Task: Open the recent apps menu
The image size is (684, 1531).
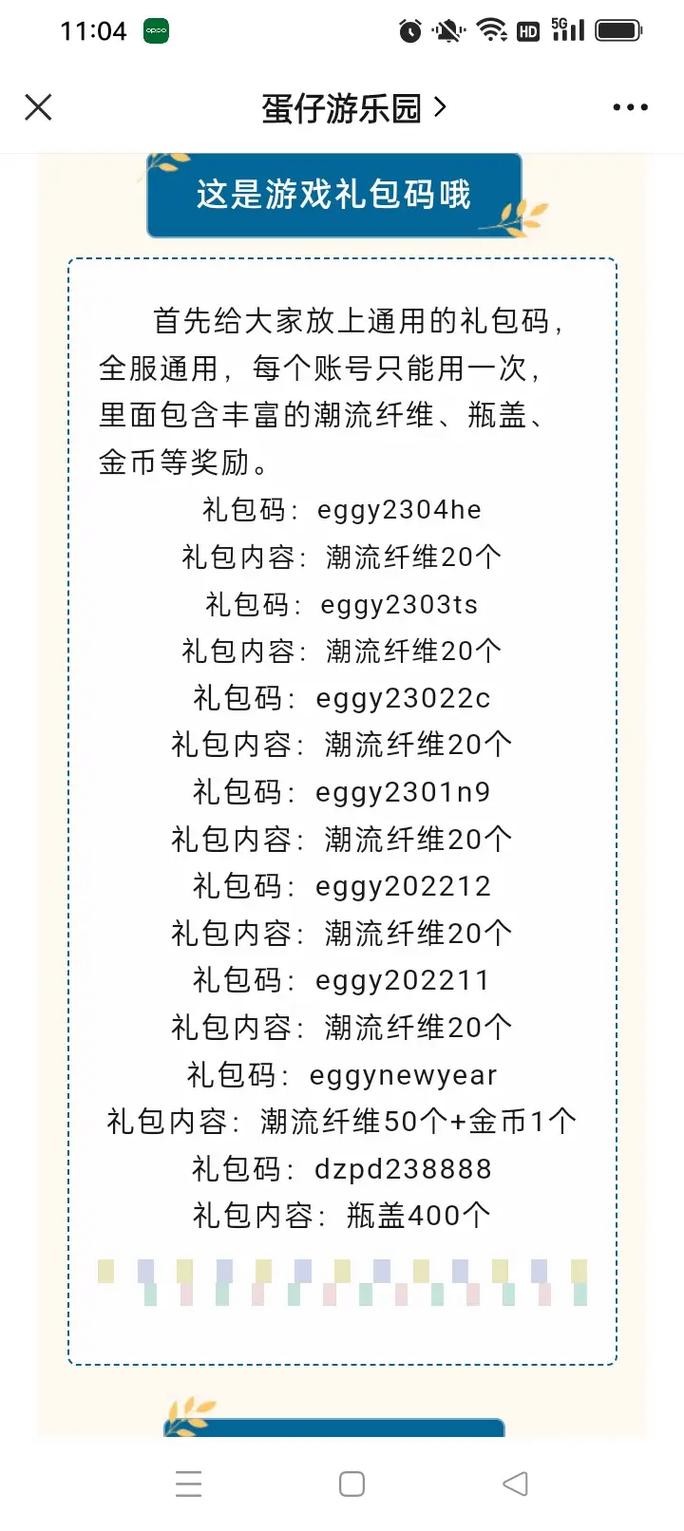Action: pos(189,1483)
